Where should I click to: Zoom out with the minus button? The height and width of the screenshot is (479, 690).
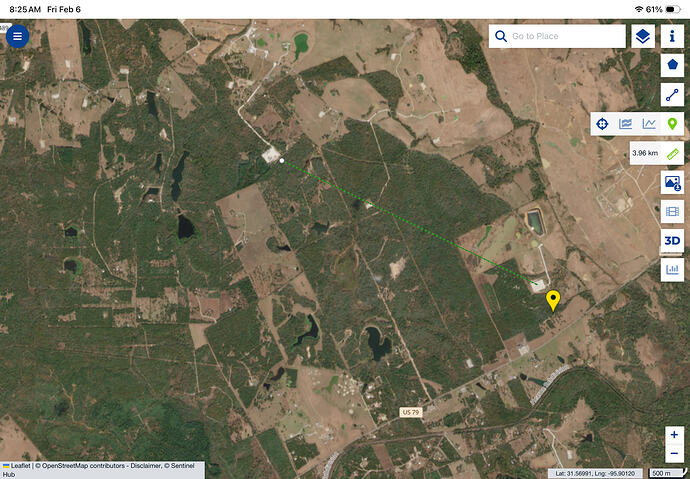(674, 453)
